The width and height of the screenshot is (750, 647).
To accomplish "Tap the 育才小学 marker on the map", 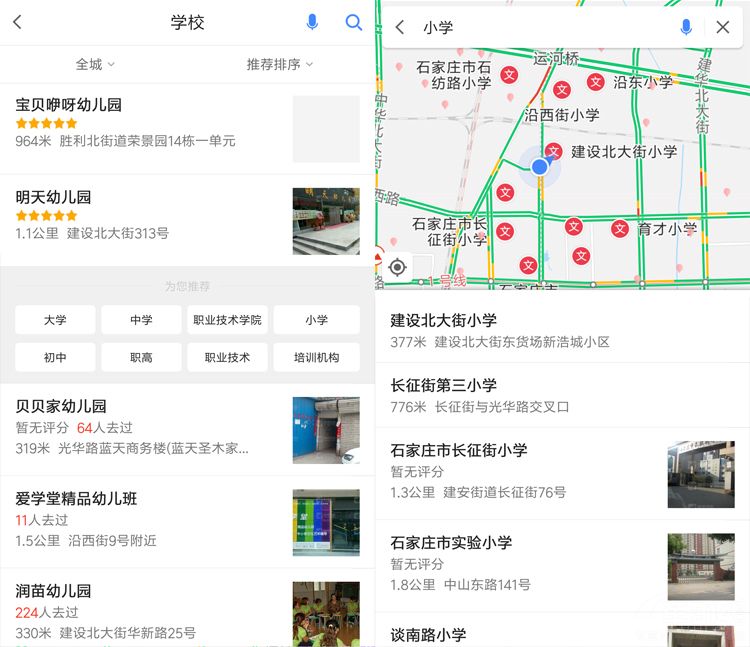I will coord(620,229).
